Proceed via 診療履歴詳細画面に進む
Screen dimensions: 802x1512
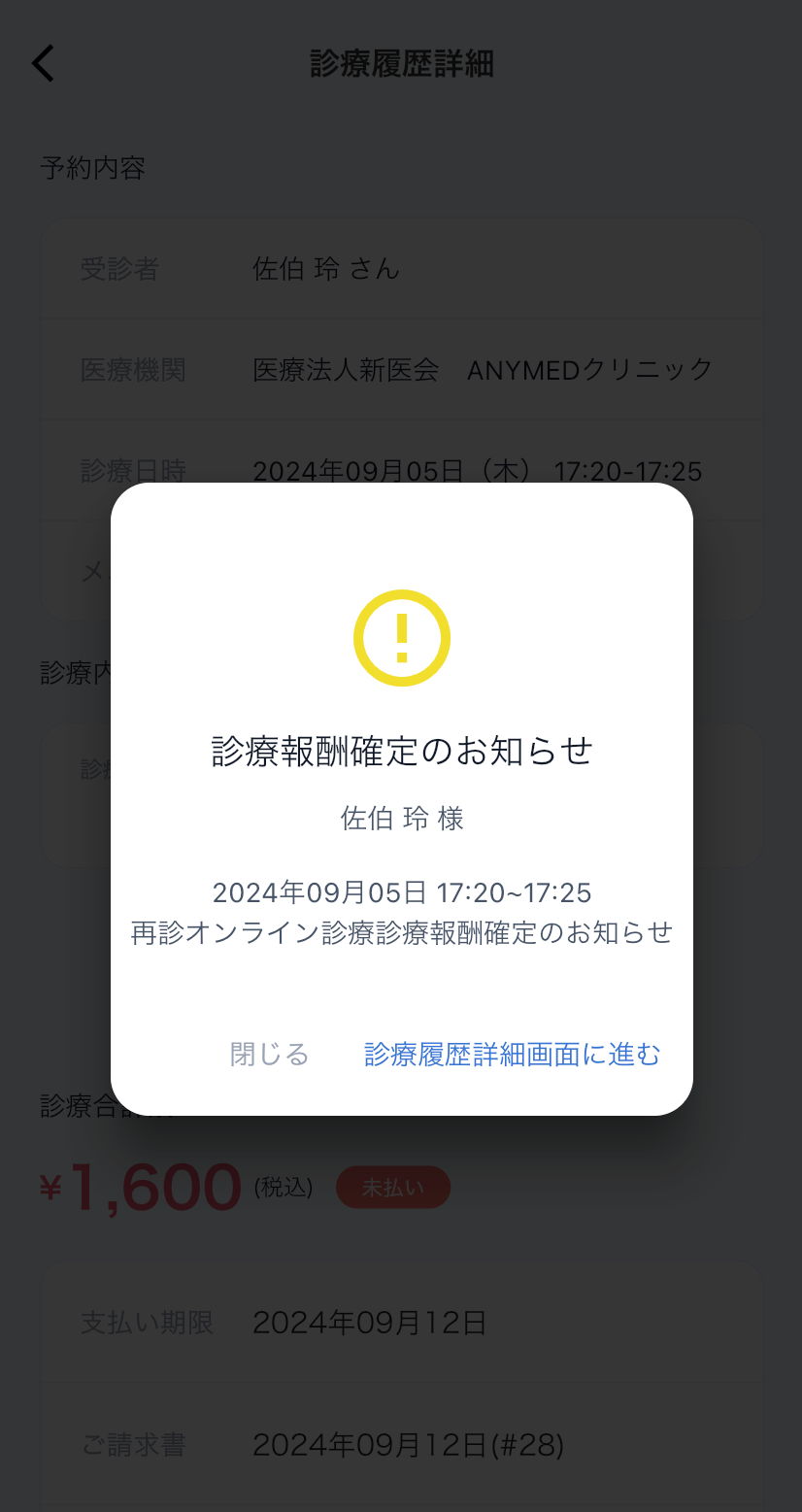click(x=512, y=1054)
